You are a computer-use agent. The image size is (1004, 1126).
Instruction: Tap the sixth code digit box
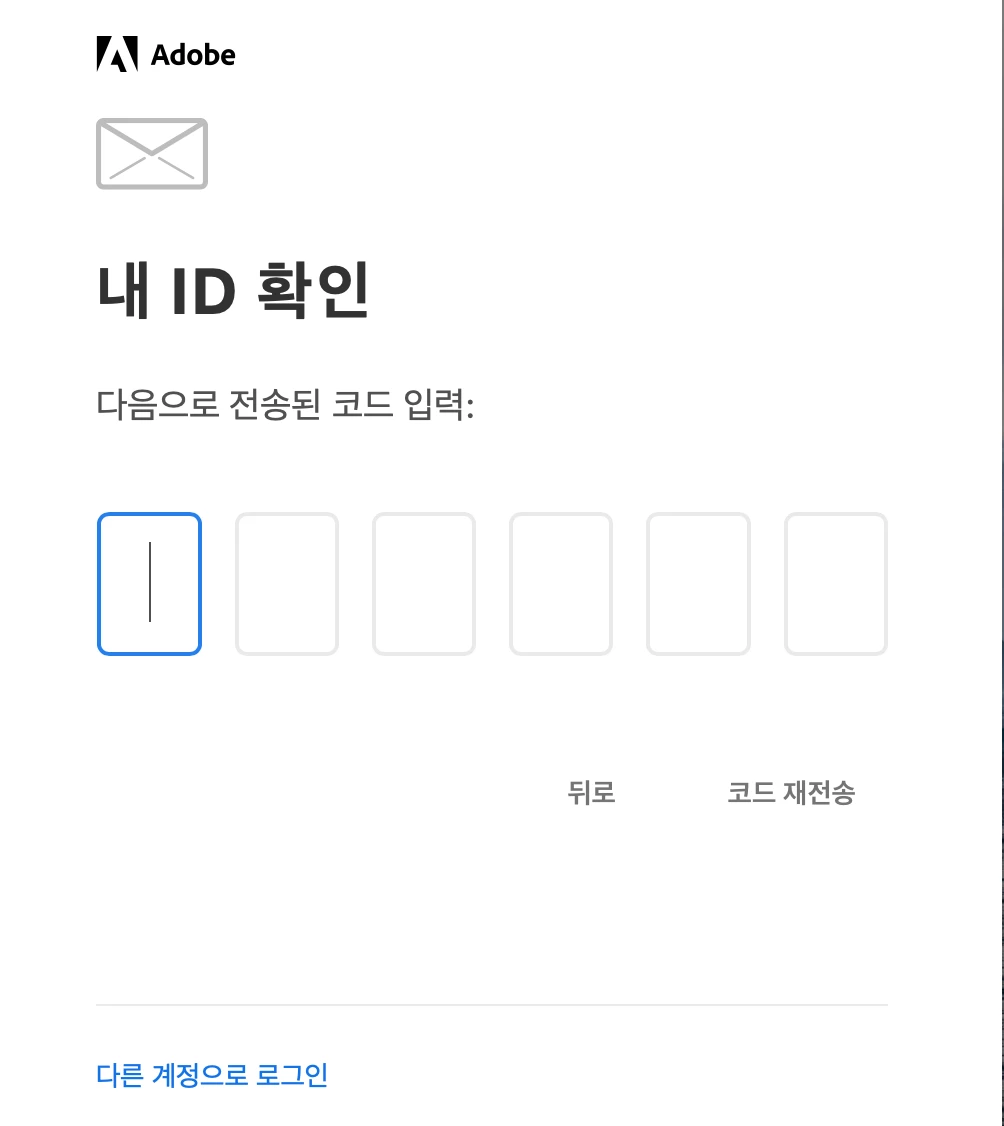tap(836, 584)
